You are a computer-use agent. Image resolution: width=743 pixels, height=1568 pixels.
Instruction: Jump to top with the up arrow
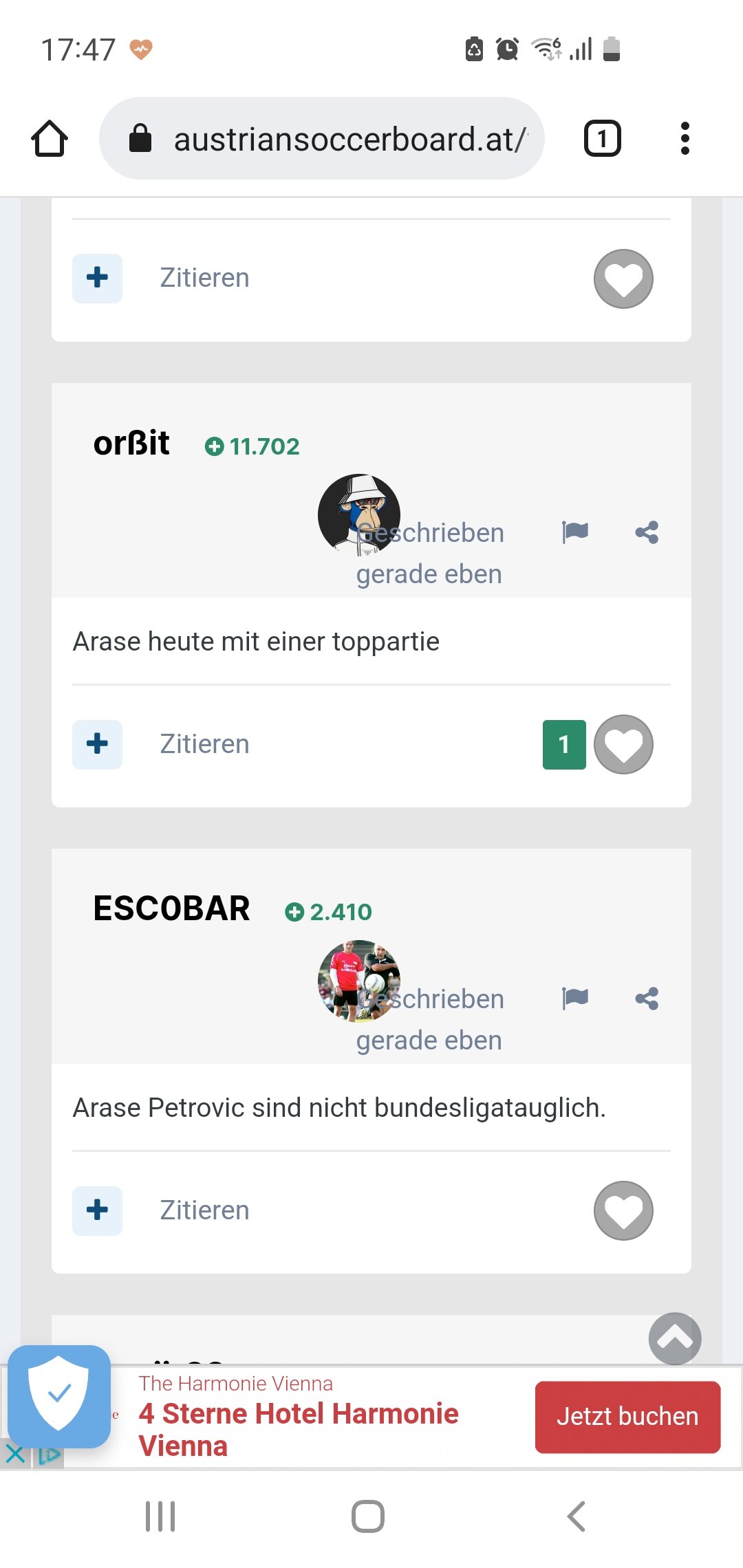pos(675,1338)
